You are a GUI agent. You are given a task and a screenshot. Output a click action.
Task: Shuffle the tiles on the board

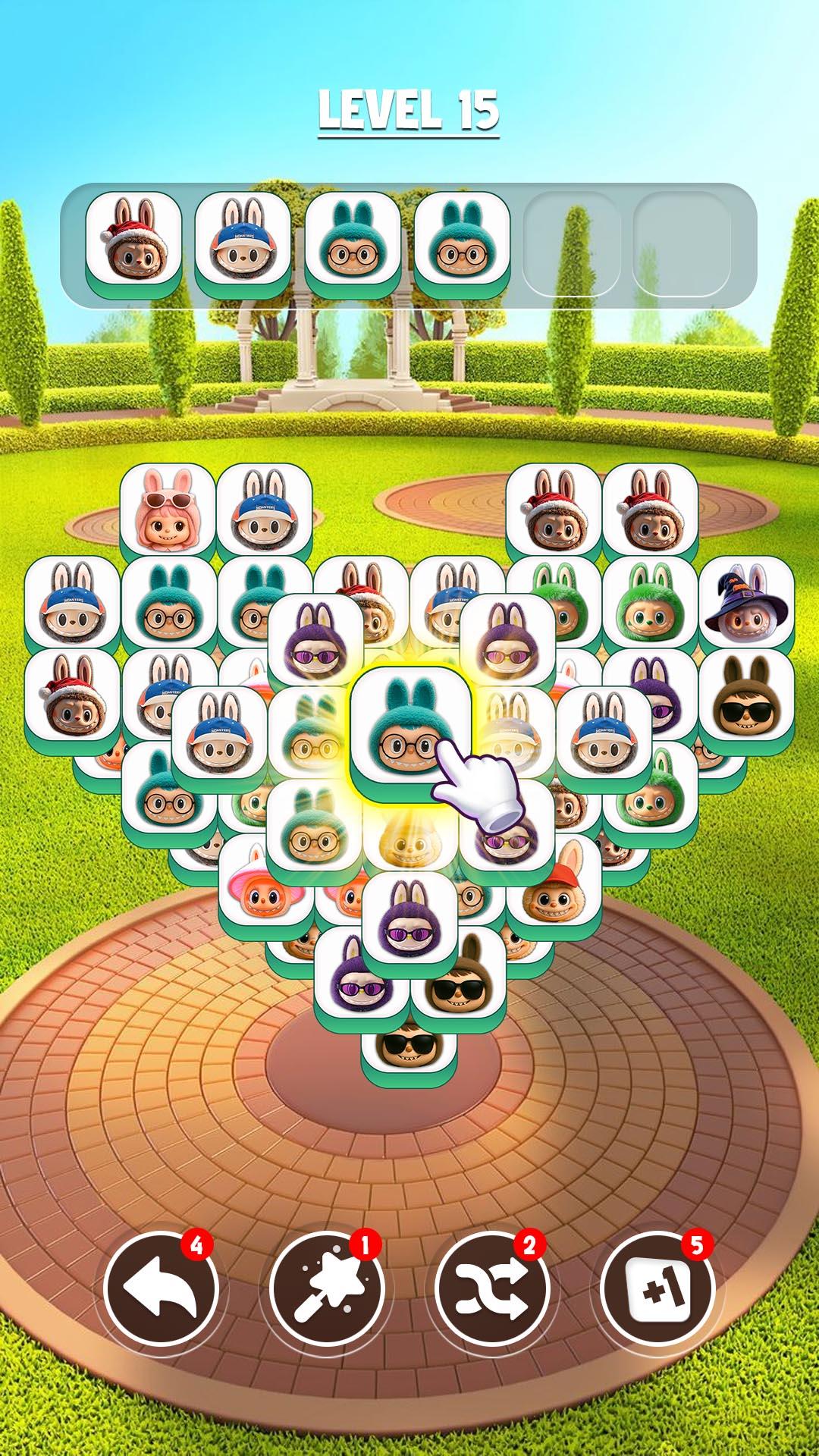click(493, 1288)
